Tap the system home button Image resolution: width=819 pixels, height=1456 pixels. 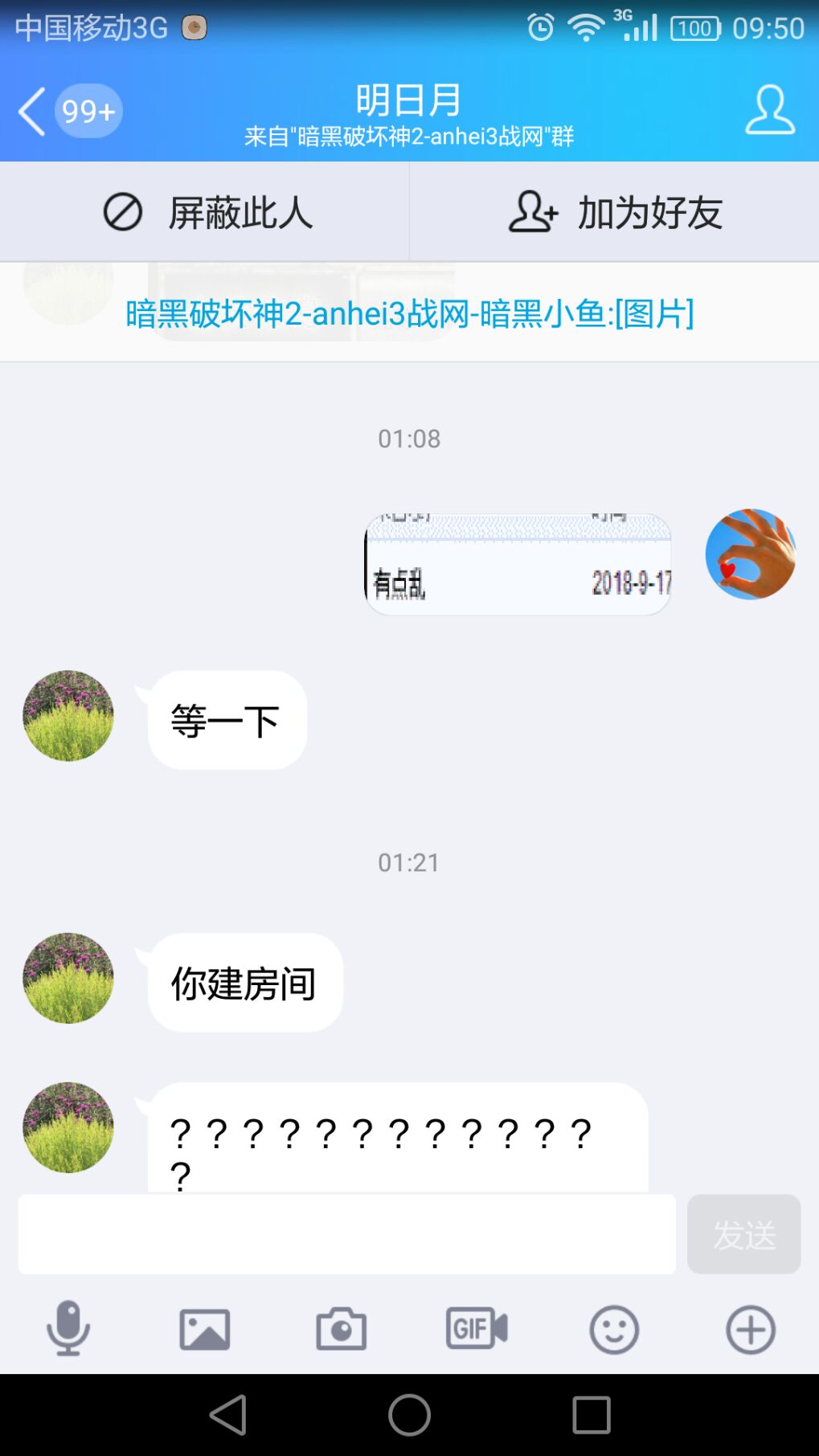click(x=409, y=1414)
